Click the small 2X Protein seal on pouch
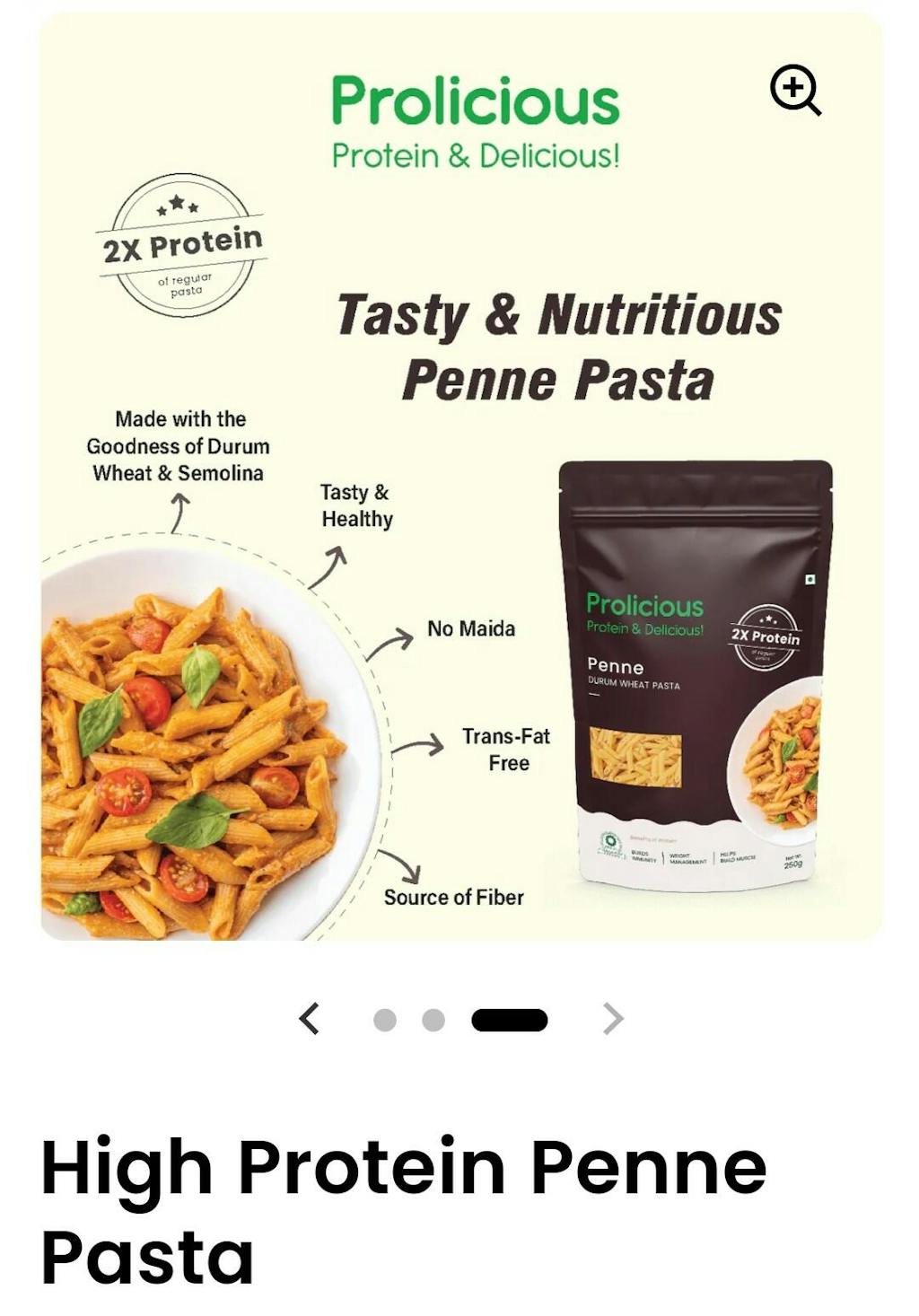 click(x=767, y=636)
